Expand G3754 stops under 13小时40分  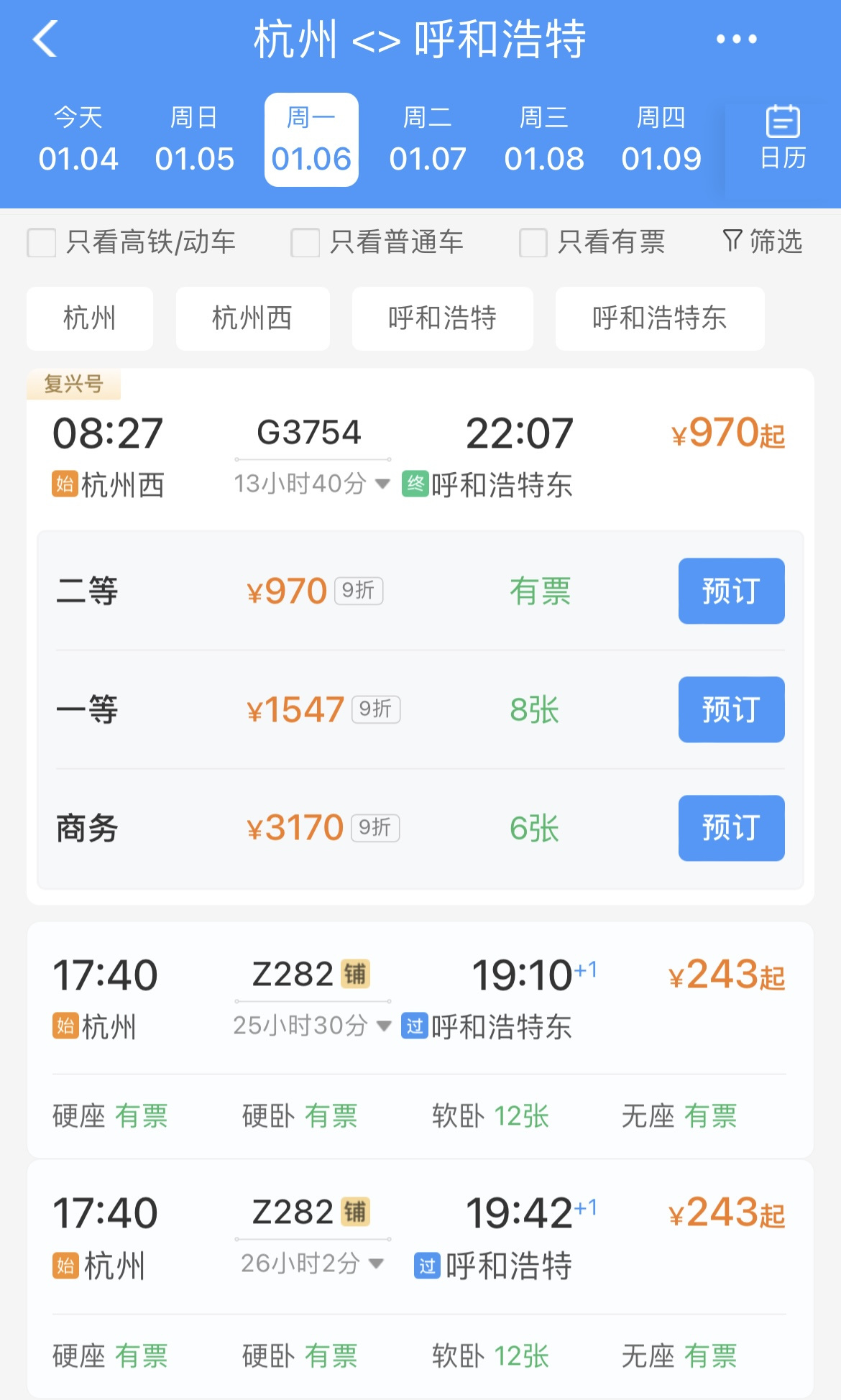click(x=312, y=484)
